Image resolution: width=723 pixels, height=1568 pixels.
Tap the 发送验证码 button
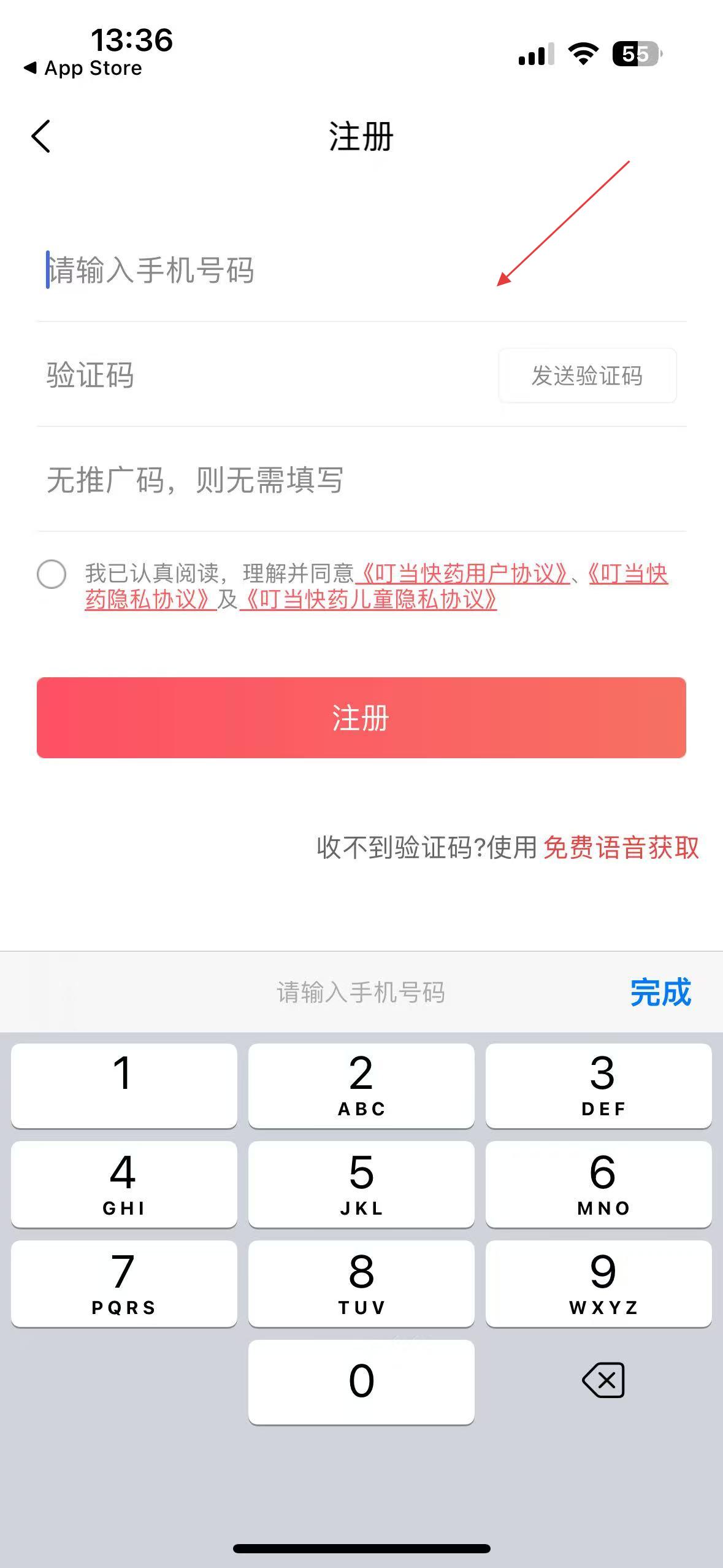tap(587, 375)
